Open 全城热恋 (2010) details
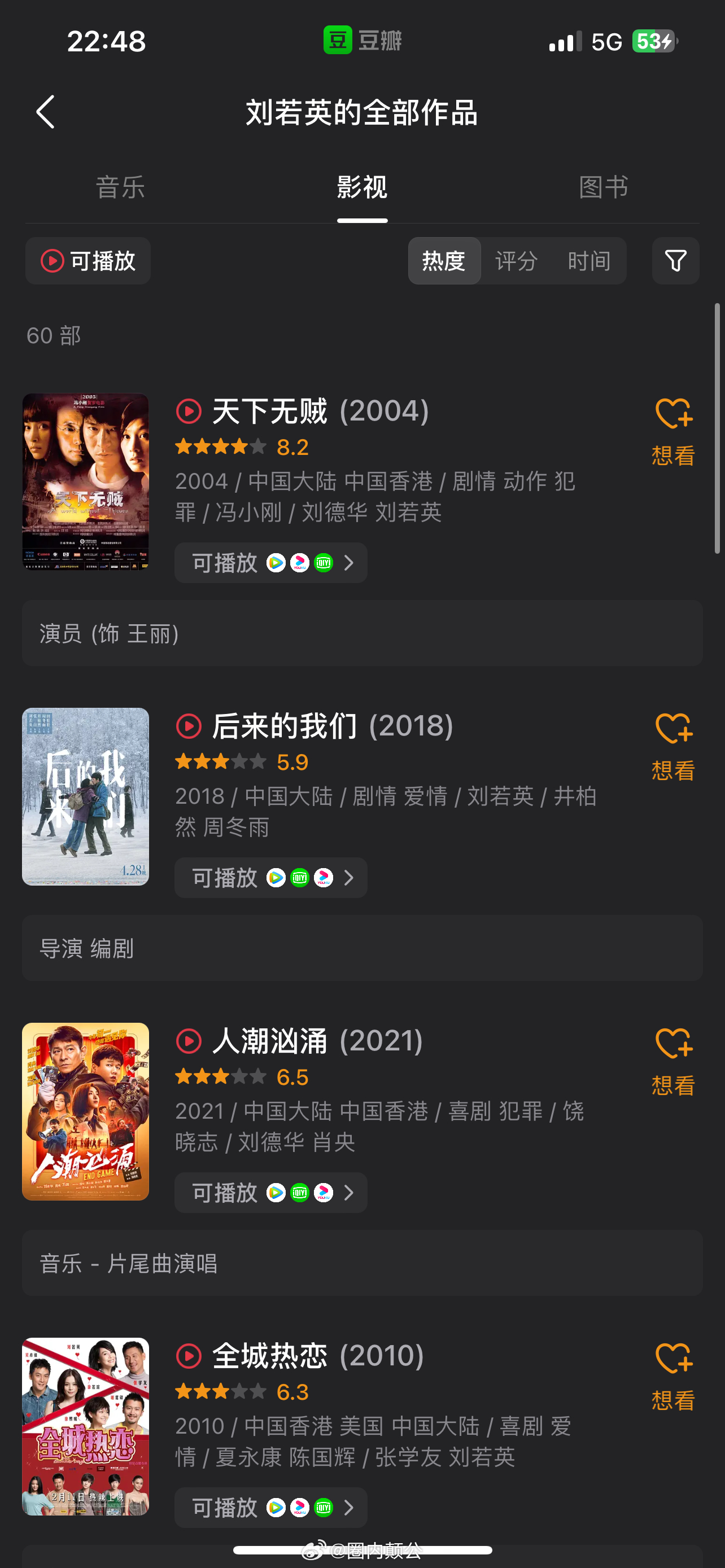This screenshot has height=1568, width=725. [x=318, y=1356]
